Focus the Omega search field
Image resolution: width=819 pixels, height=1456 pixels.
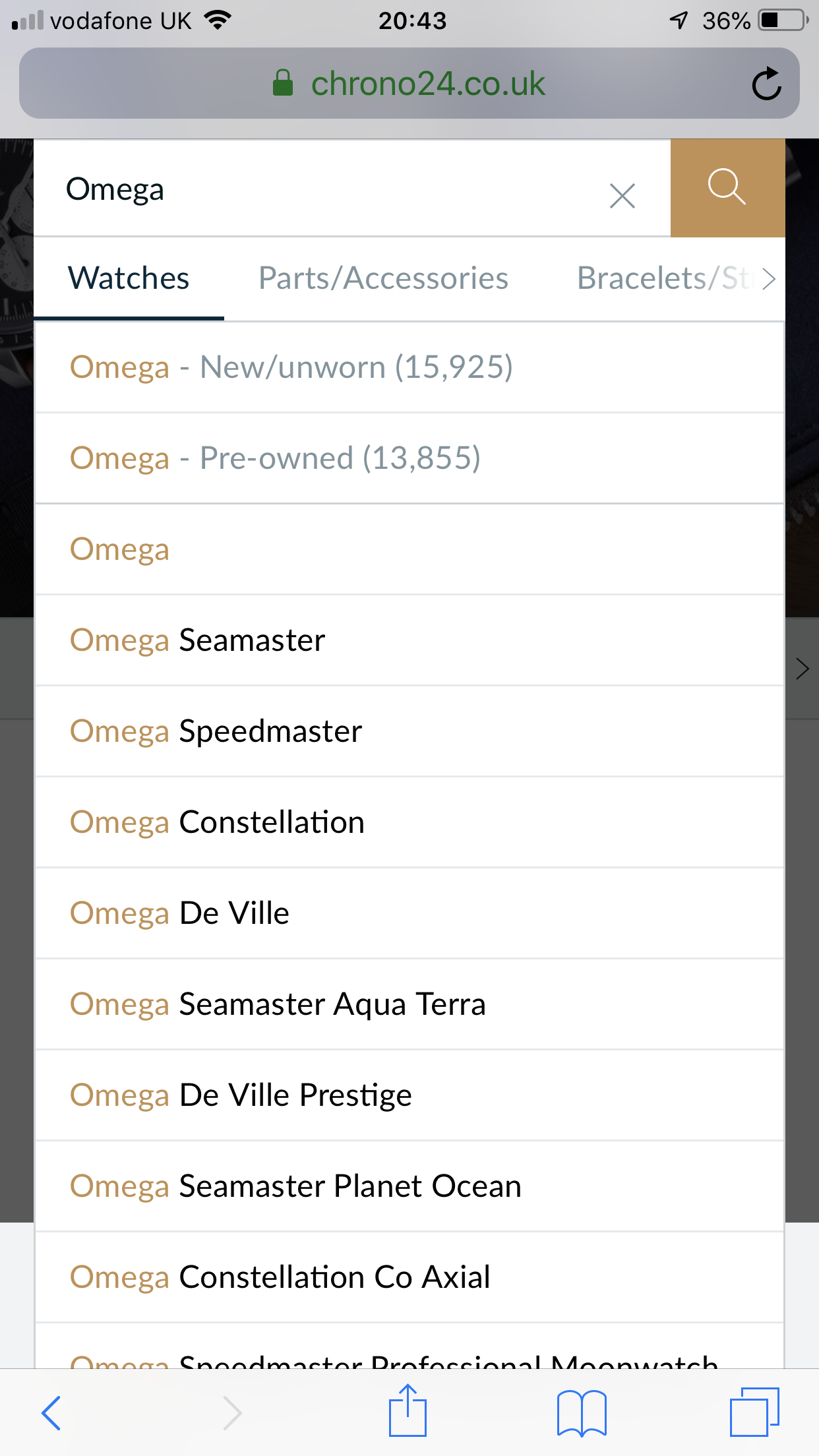tap(317, 189)
